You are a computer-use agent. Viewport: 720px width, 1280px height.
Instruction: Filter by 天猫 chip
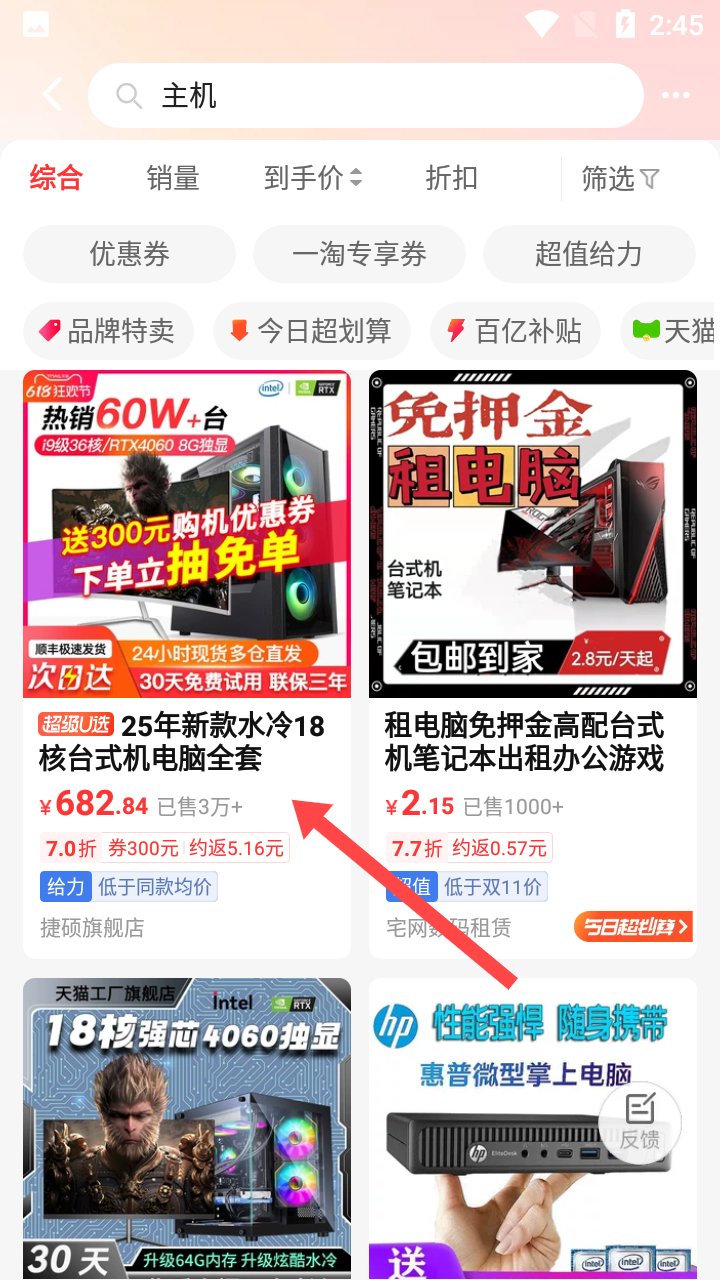point(675,331)
